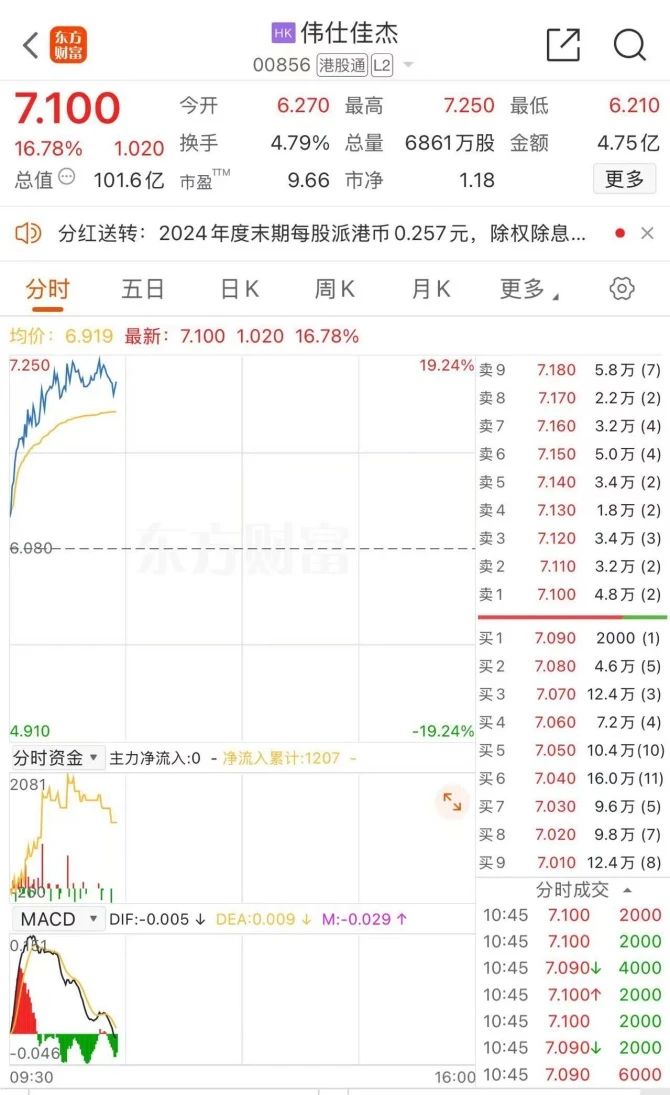The width and height of the screenshot is (670, 1095).
Task: Switch to the 五日 chart tab
Action: tap(143, 288)
